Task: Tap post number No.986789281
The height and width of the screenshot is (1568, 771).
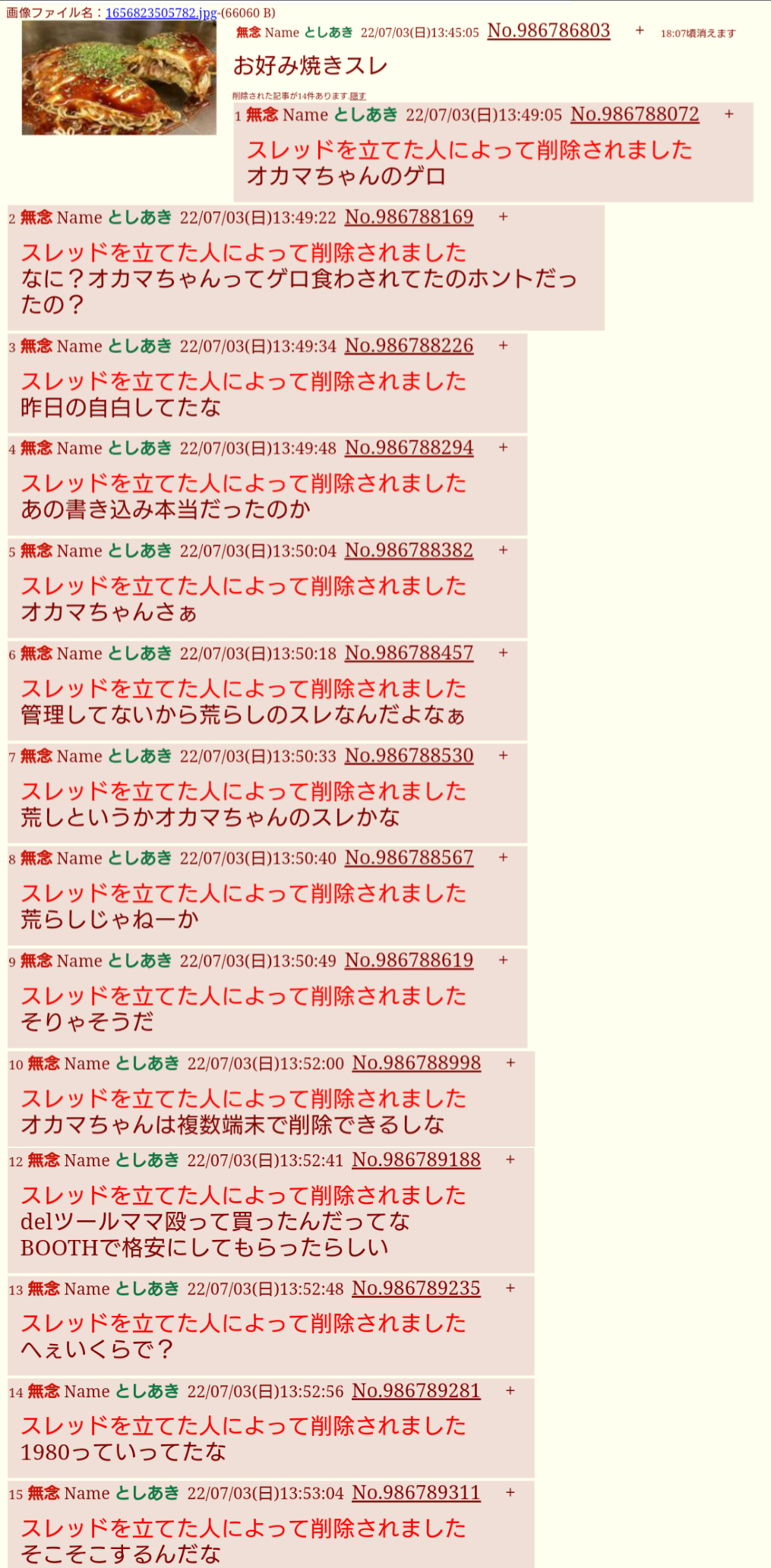Action: [x=416, y=1391]
